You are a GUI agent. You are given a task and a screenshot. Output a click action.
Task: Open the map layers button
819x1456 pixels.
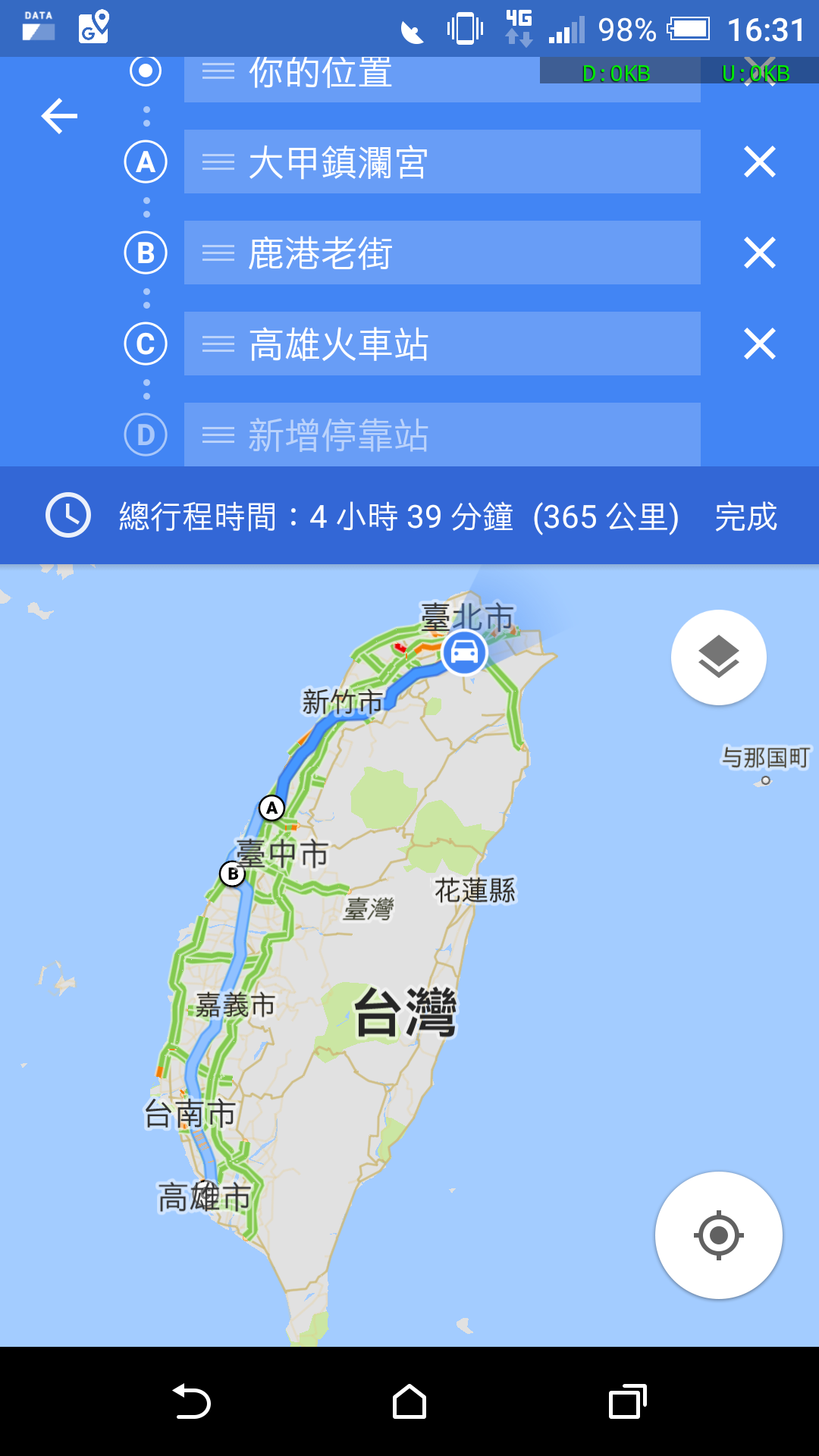(x=718, y=657)
